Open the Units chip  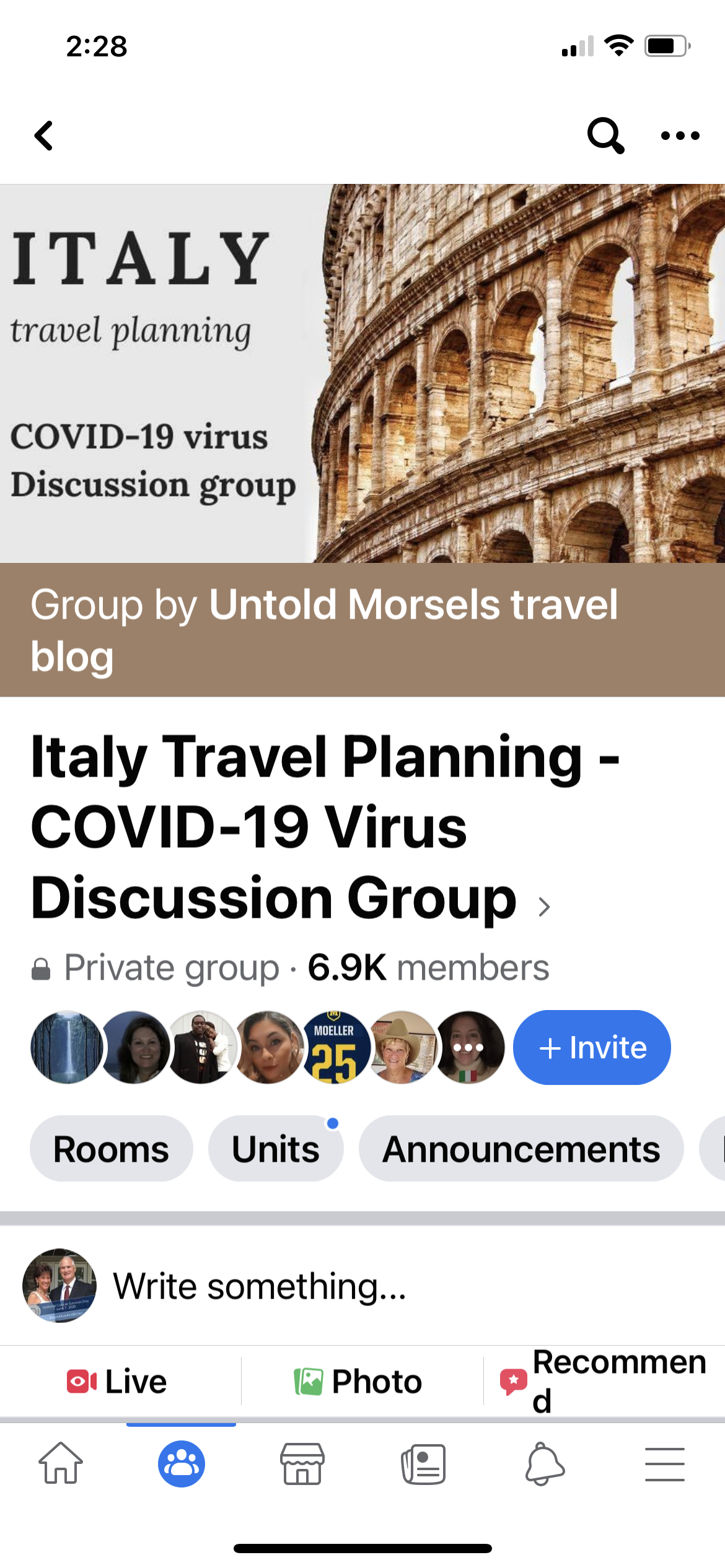tap(276, 1149)
